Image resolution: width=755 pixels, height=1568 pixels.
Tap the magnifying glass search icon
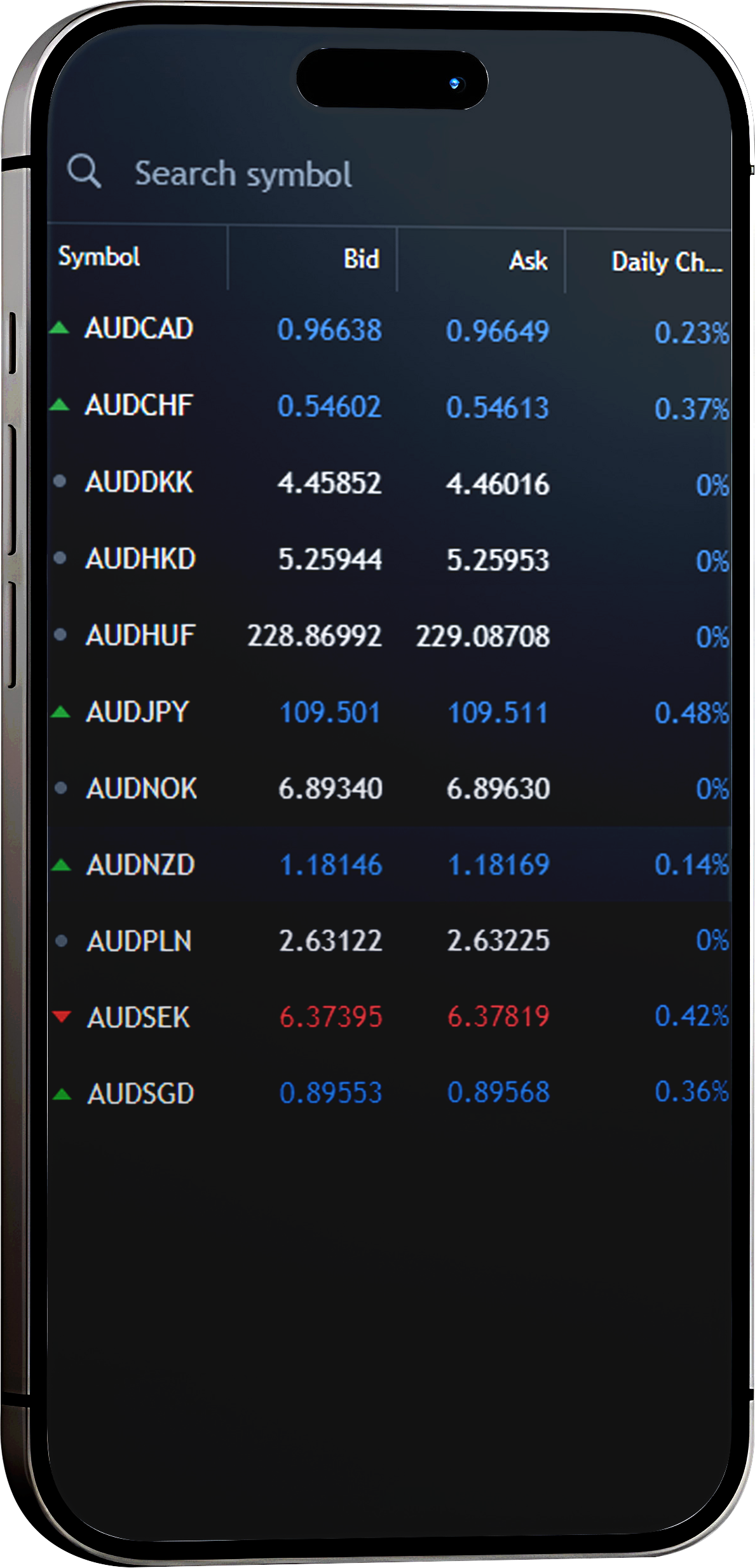pyautogui.click(x=84, y=171)
